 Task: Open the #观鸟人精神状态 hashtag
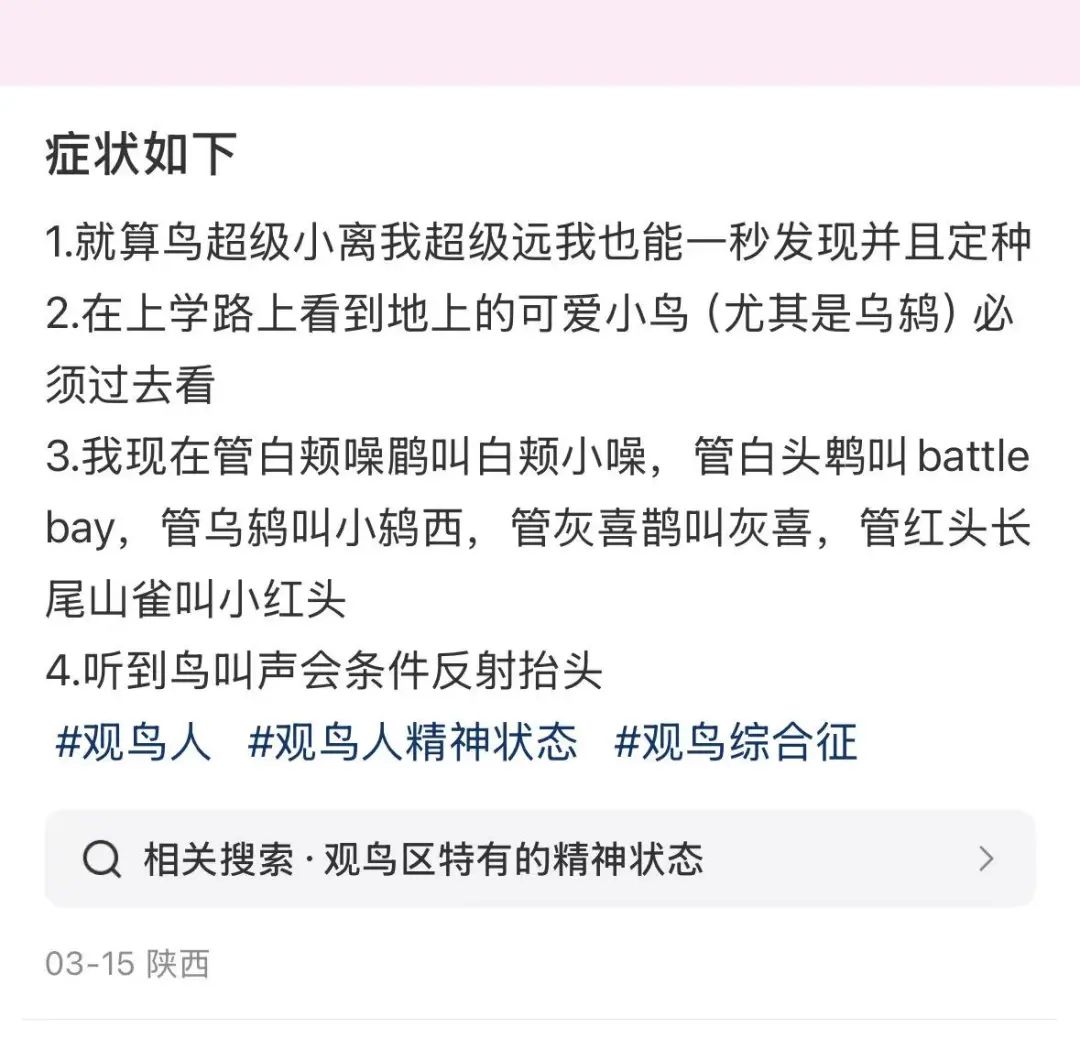tap(412, 743)
